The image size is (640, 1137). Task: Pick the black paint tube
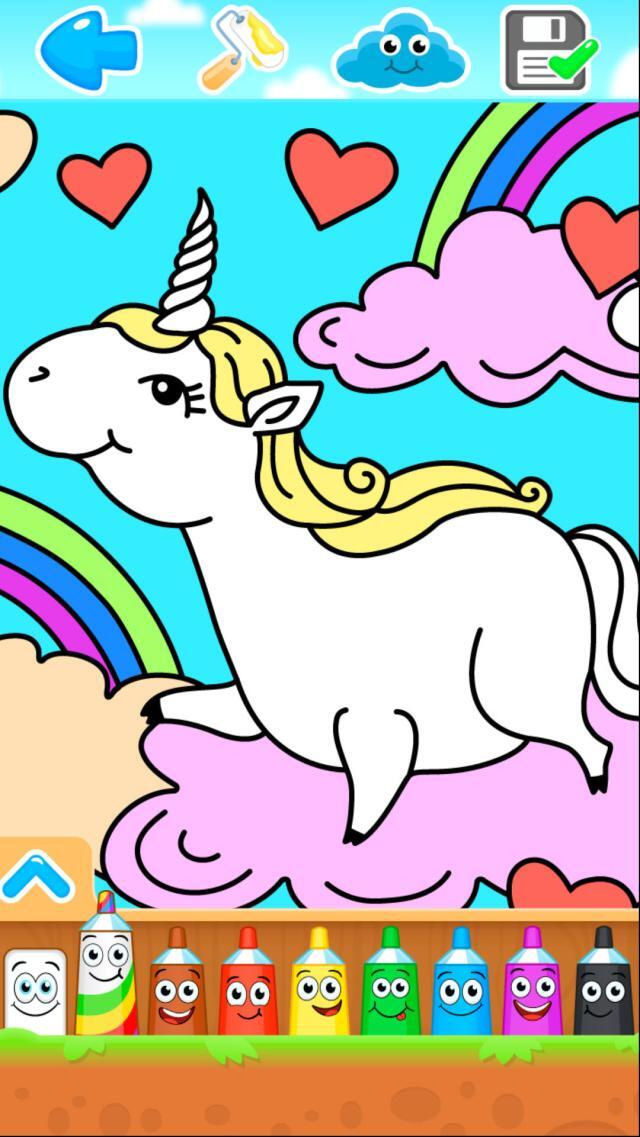pyautogui.click(x=603, y=985)
